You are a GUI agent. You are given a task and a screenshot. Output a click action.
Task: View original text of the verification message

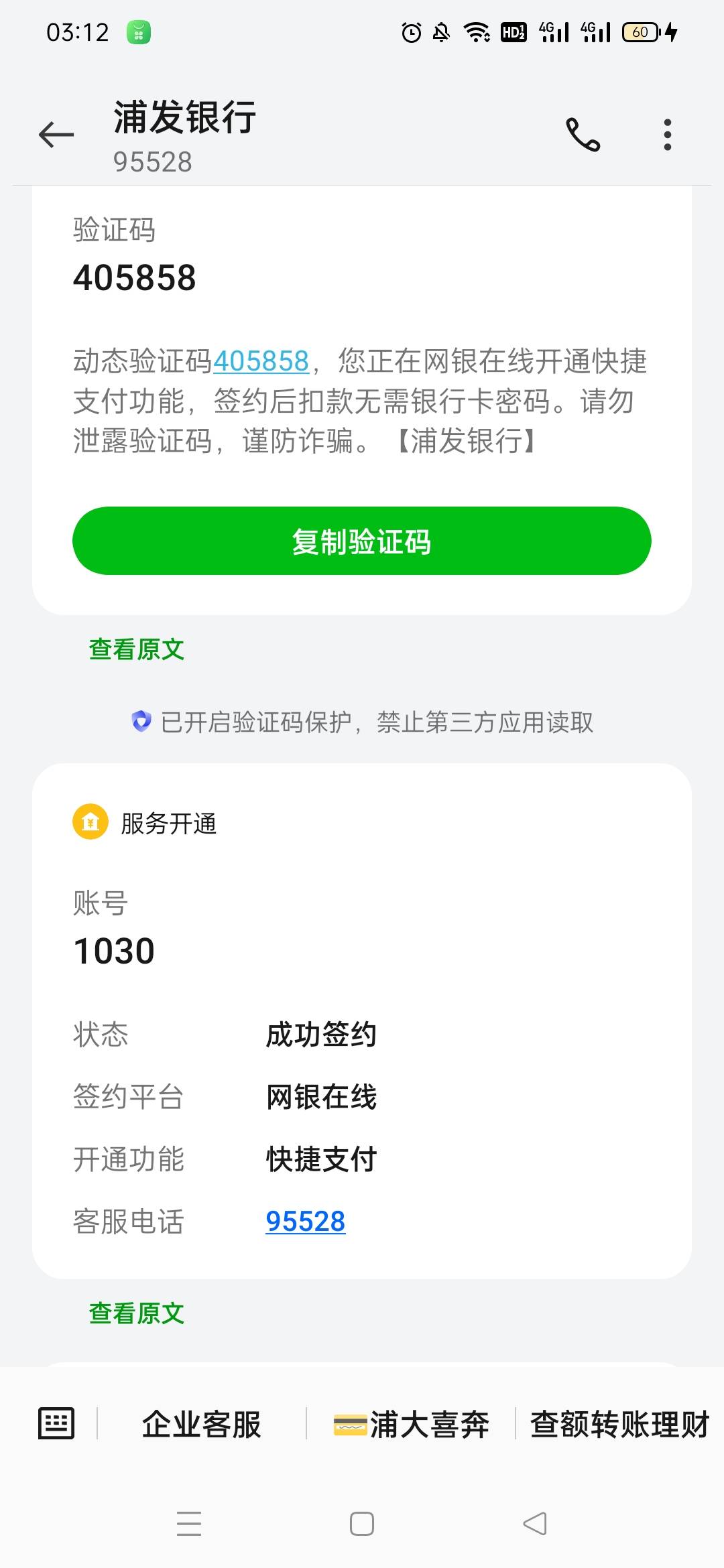pyautogui.click(x=137, y=649)
